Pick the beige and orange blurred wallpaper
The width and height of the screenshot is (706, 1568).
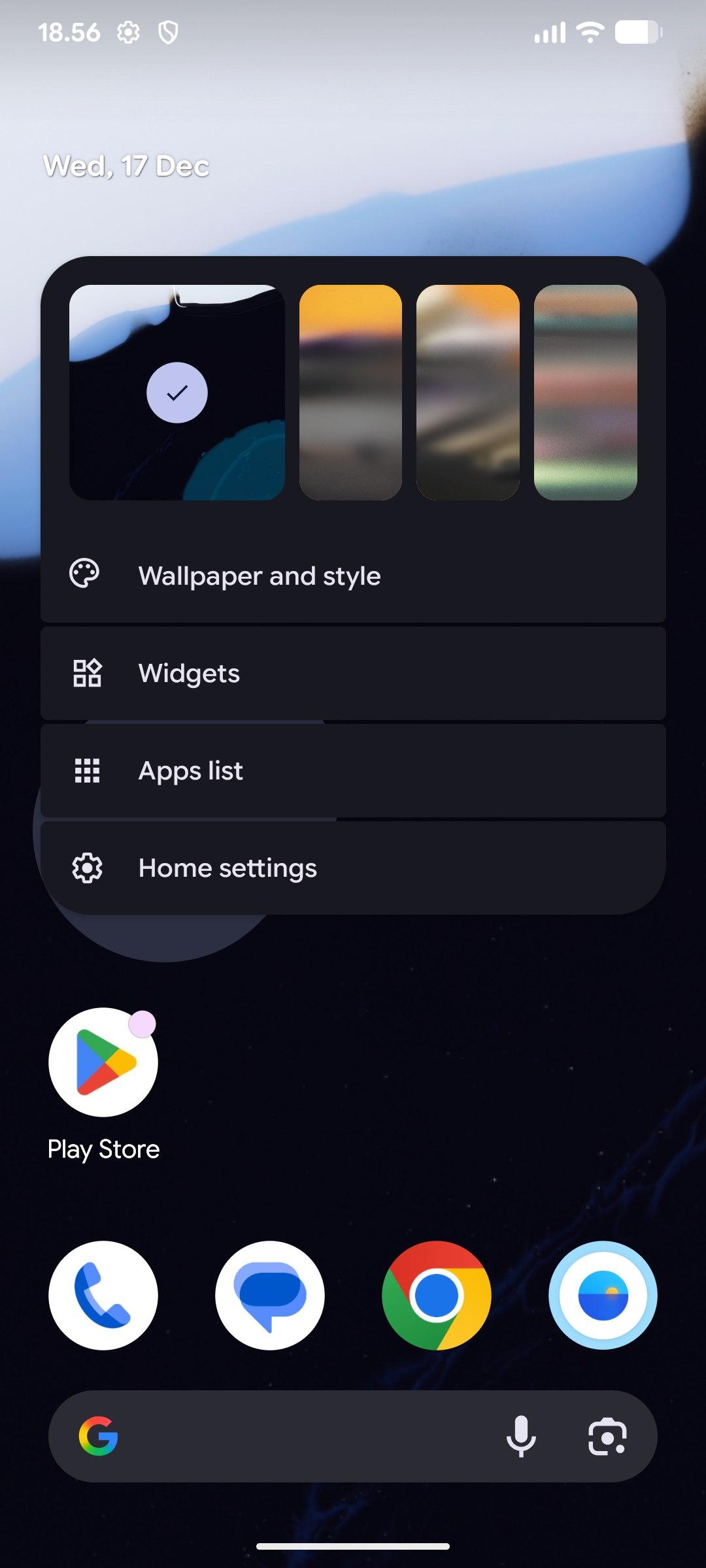coord(468,393)
